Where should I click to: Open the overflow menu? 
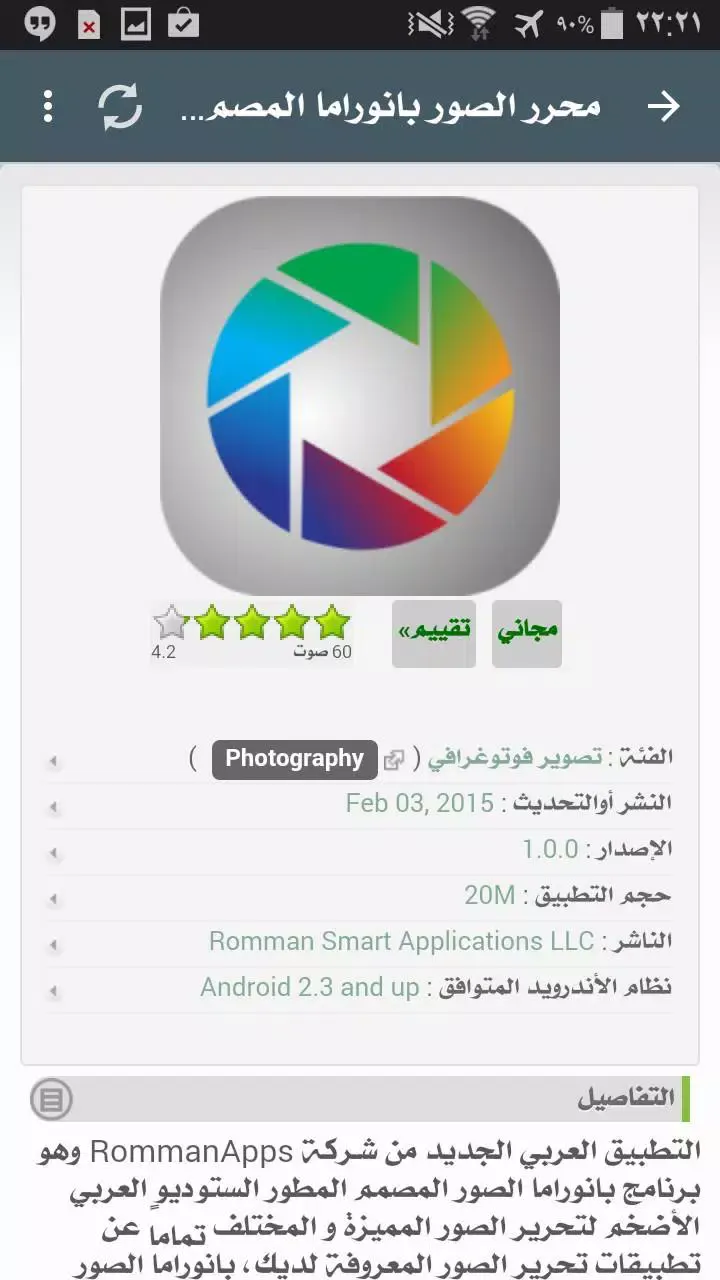tap(47, 106)
